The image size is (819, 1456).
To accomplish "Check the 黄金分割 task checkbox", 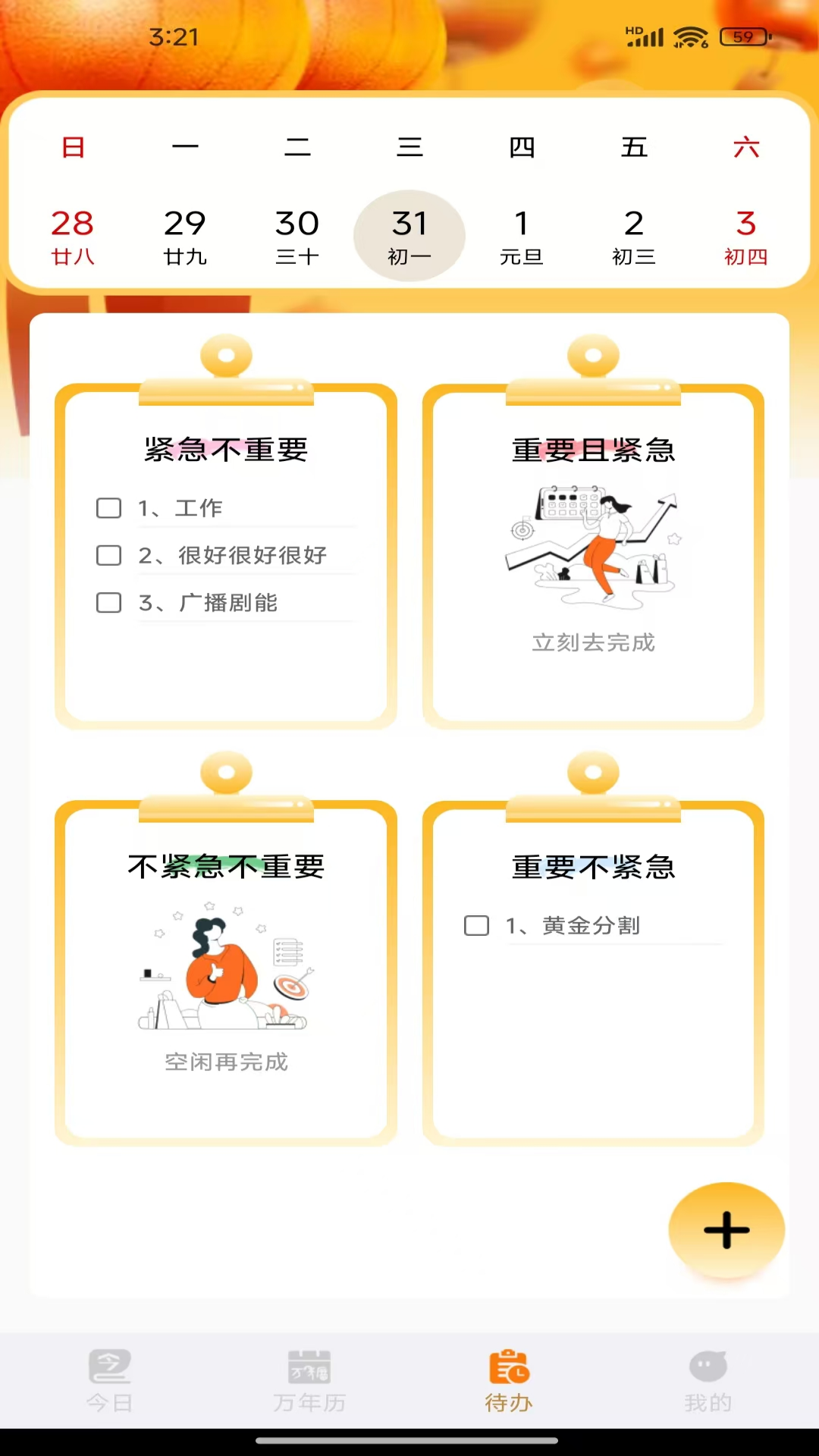I will point(476,925).
